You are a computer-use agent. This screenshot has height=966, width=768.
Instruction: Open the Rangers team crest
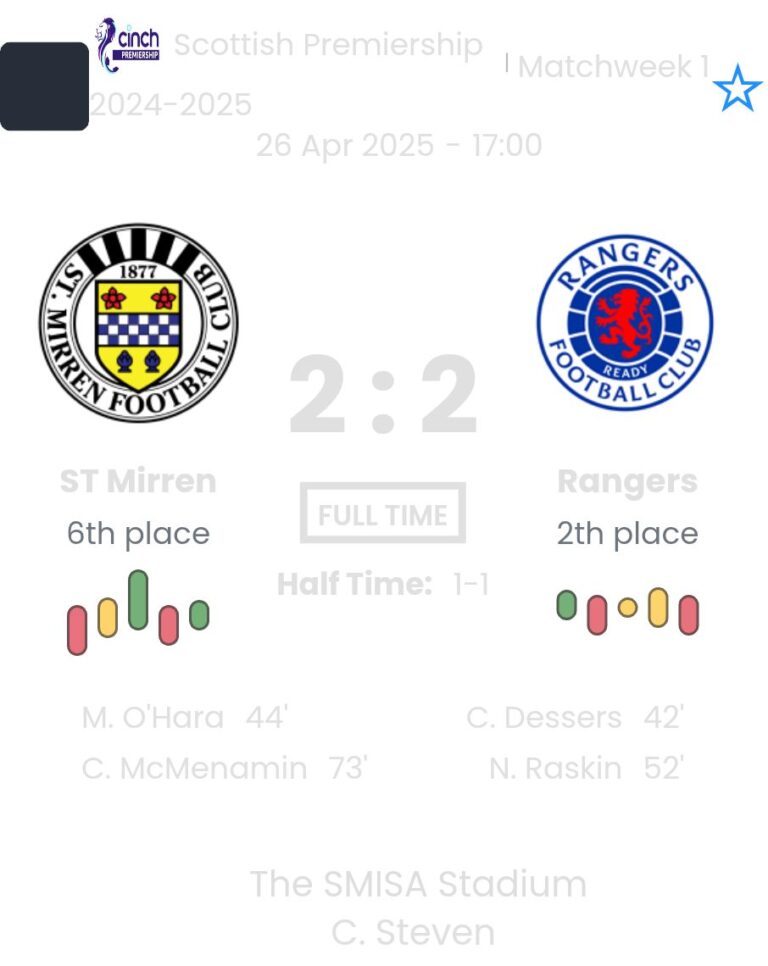[x=625, y=322]
